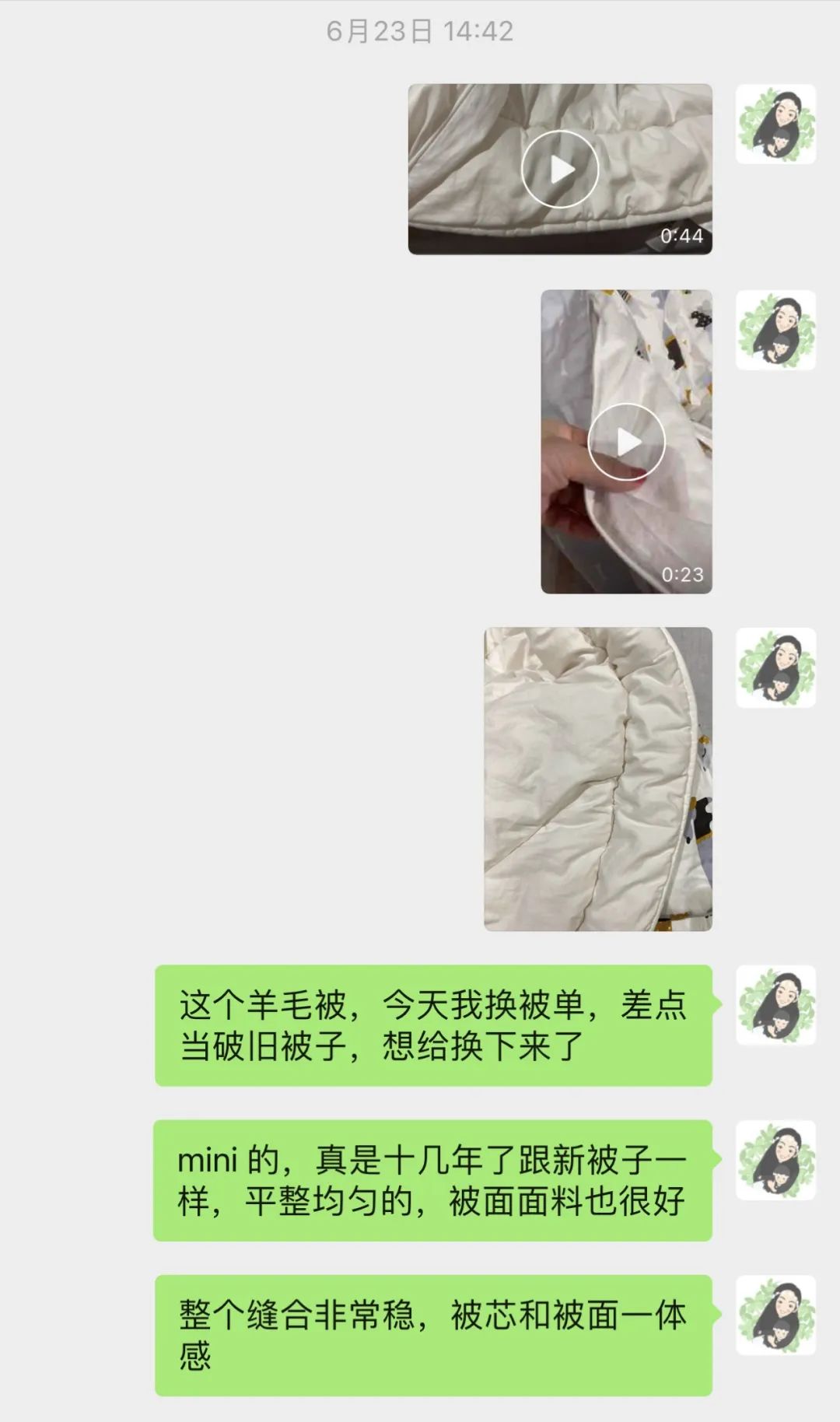Open profile avatar beside the 整个缝合非常稳 message
Image resolution: width=840 pixels, height=1422 pixels.
[775, 1315]
